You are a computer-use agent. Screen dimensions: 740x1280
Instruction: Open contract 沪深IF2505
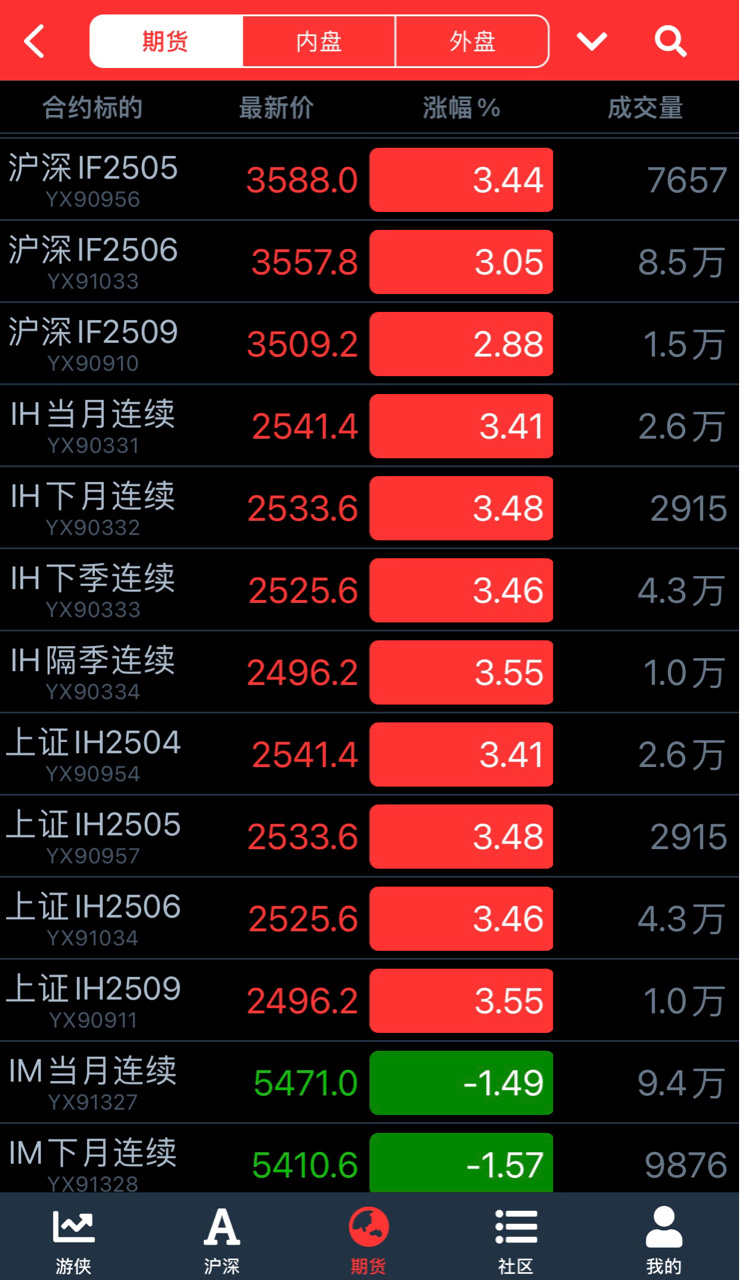coord(370,180)
